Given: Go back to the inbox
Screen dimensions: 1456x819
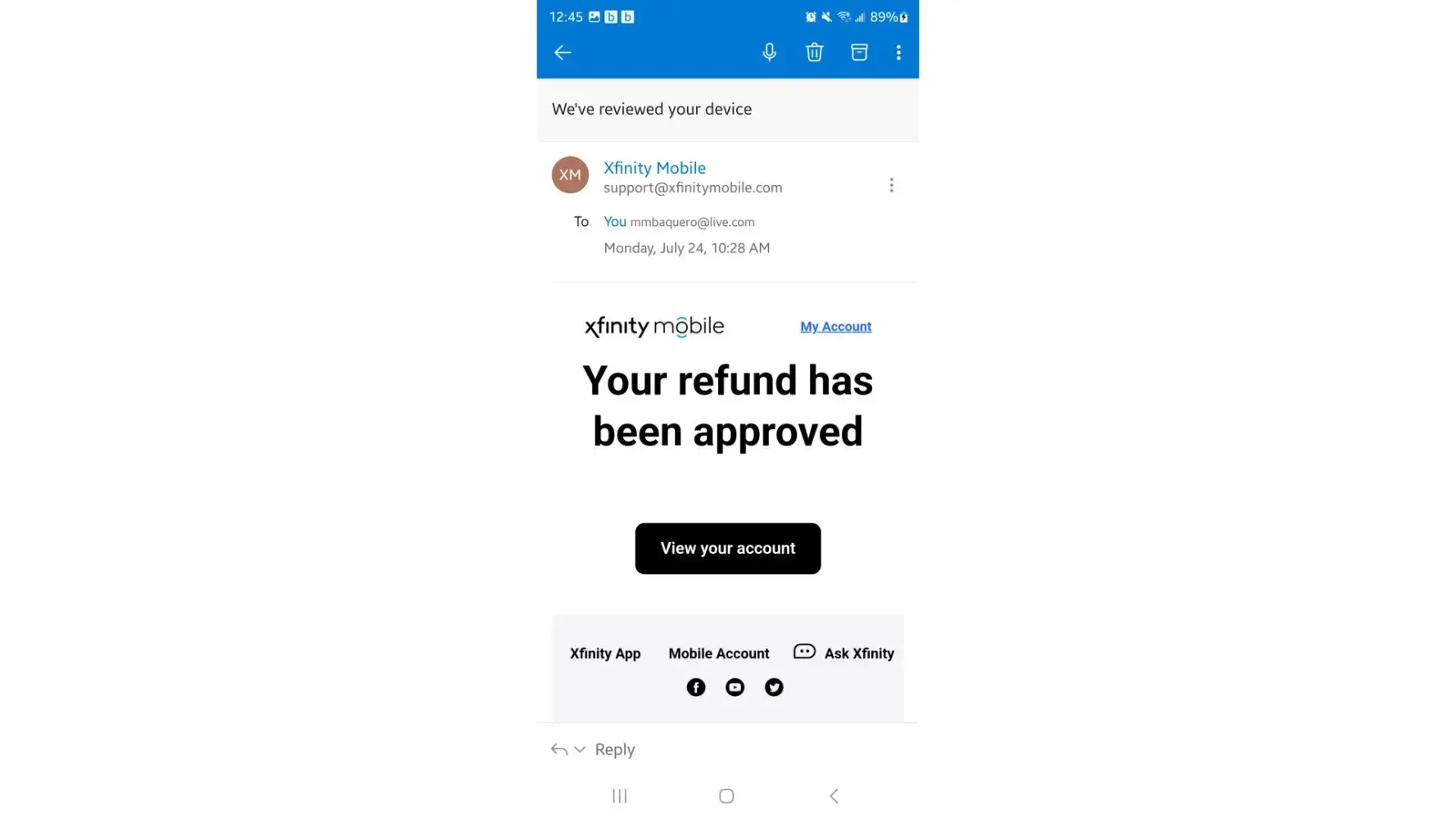Looking at the screenshot, I should pos(563,52).
